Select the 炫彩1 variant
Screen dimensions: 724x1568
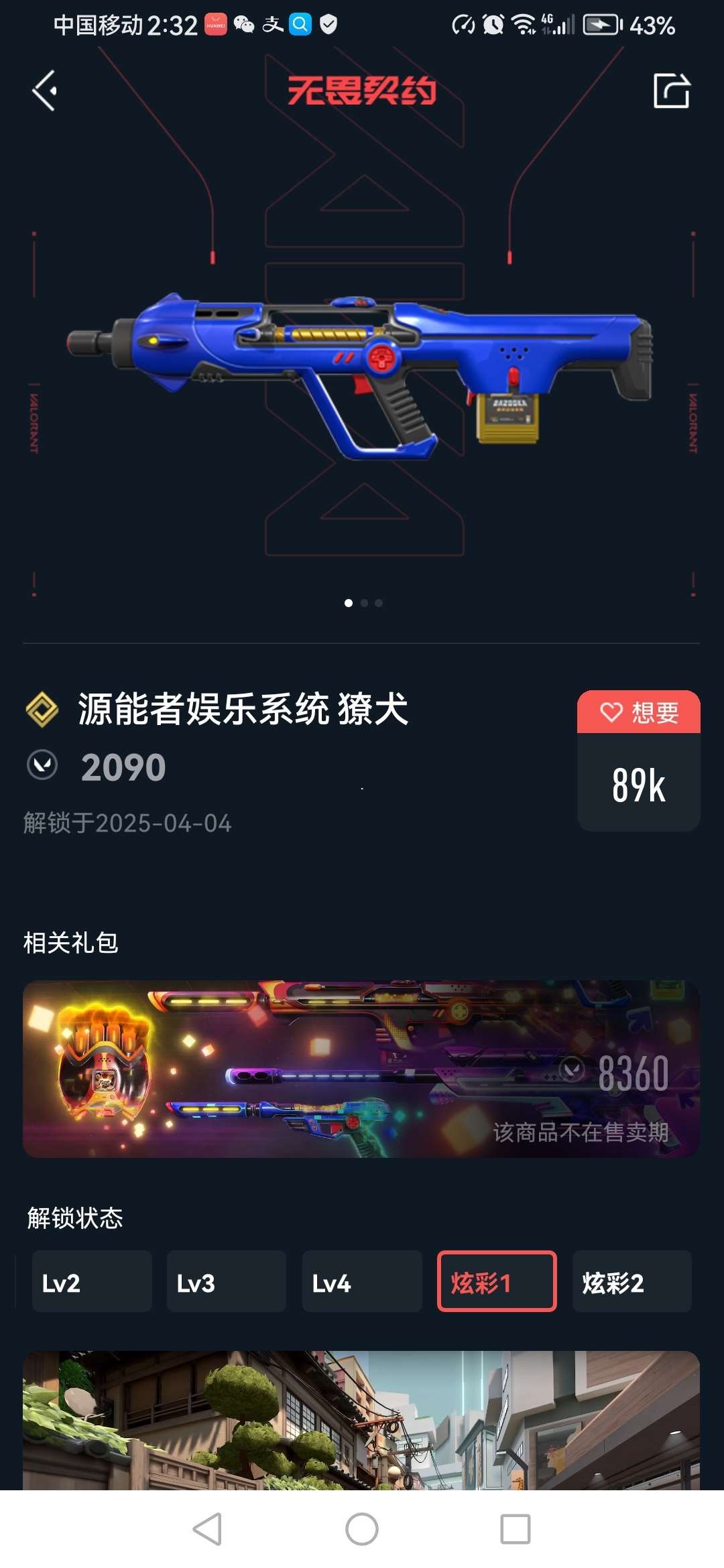497,1281
